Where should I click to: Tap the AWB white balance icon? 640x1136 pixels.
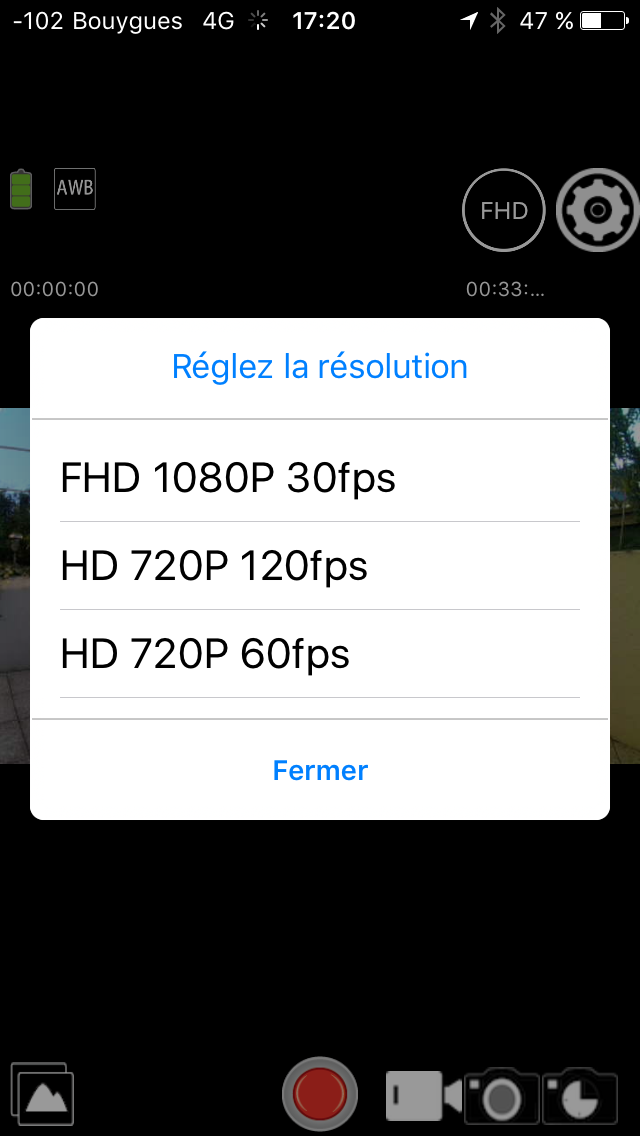(x=75, y=189)
